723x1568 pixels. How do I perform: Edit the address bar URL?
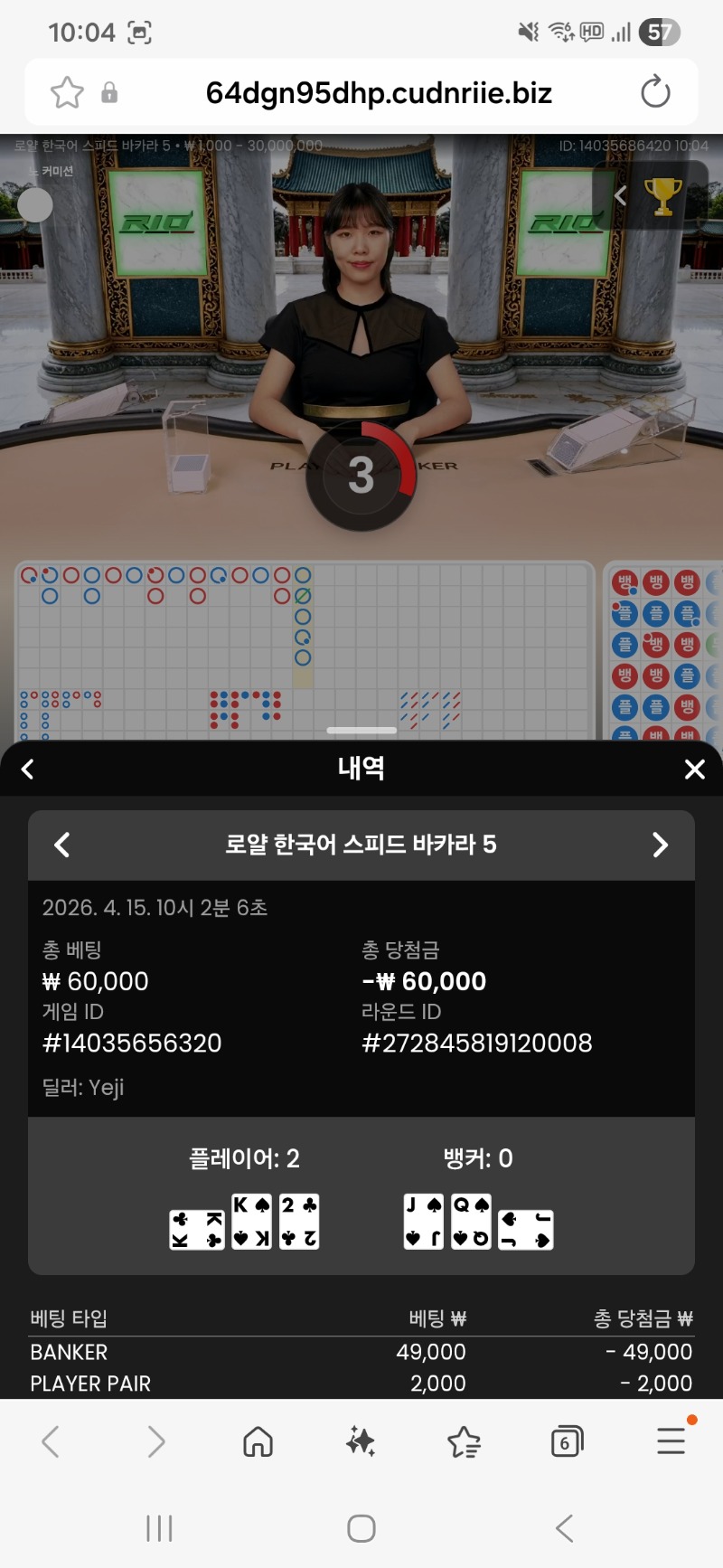pos(378,92)
